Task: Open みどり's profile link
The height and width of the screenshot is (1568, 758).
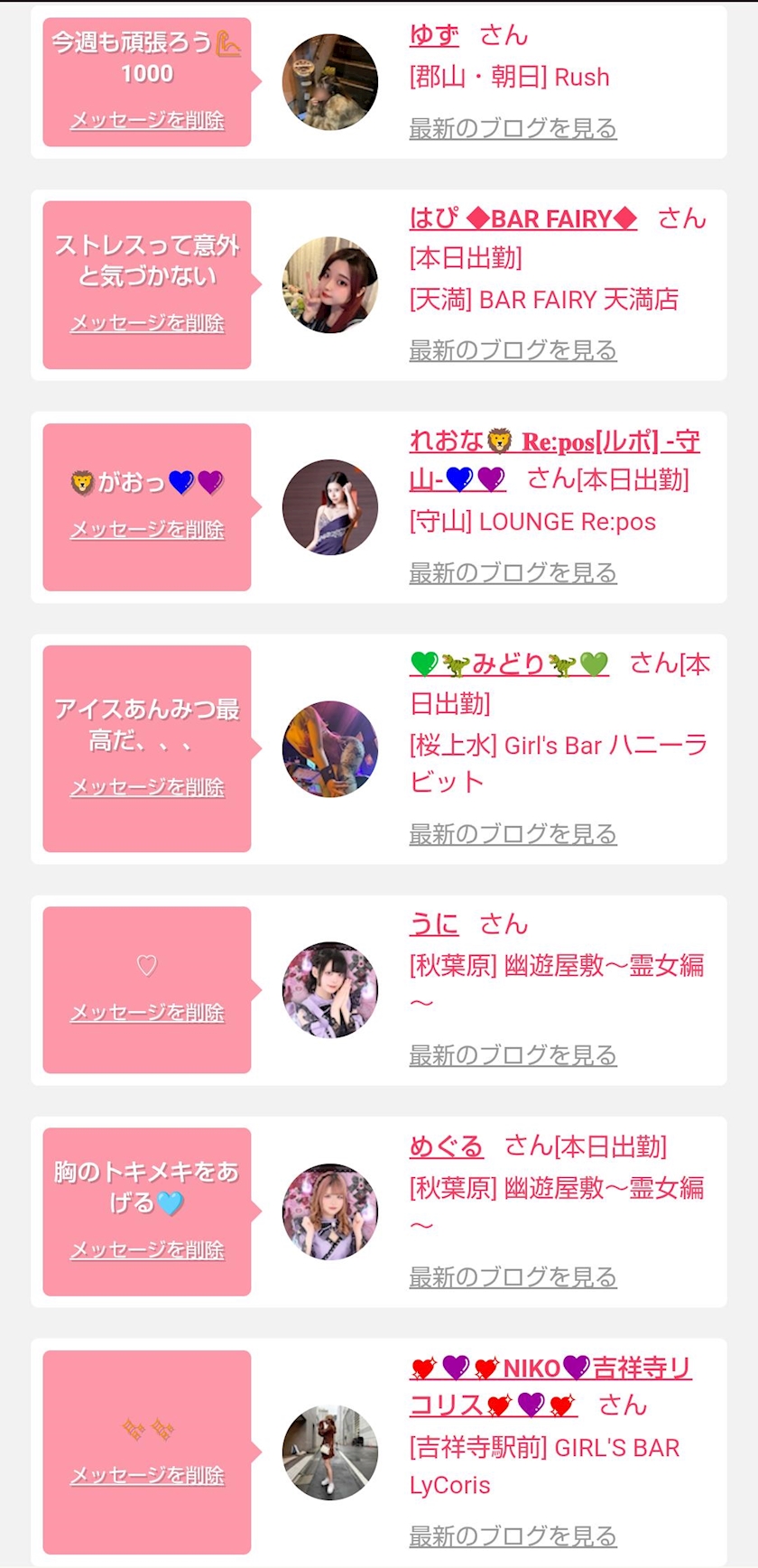Action: tap(509, 664)
